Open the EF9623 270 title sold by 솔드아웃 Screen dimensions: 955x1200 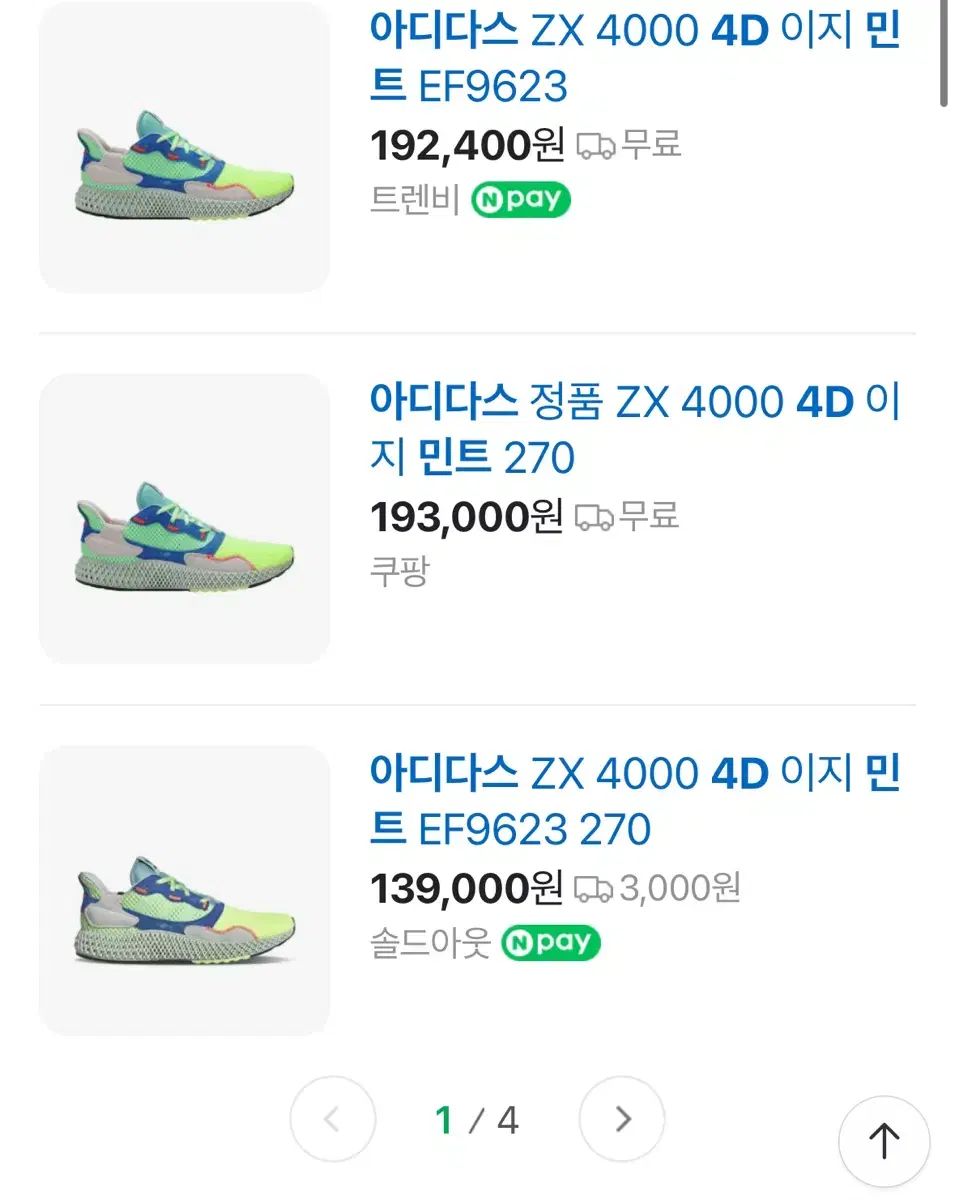(x=634, y=801)
